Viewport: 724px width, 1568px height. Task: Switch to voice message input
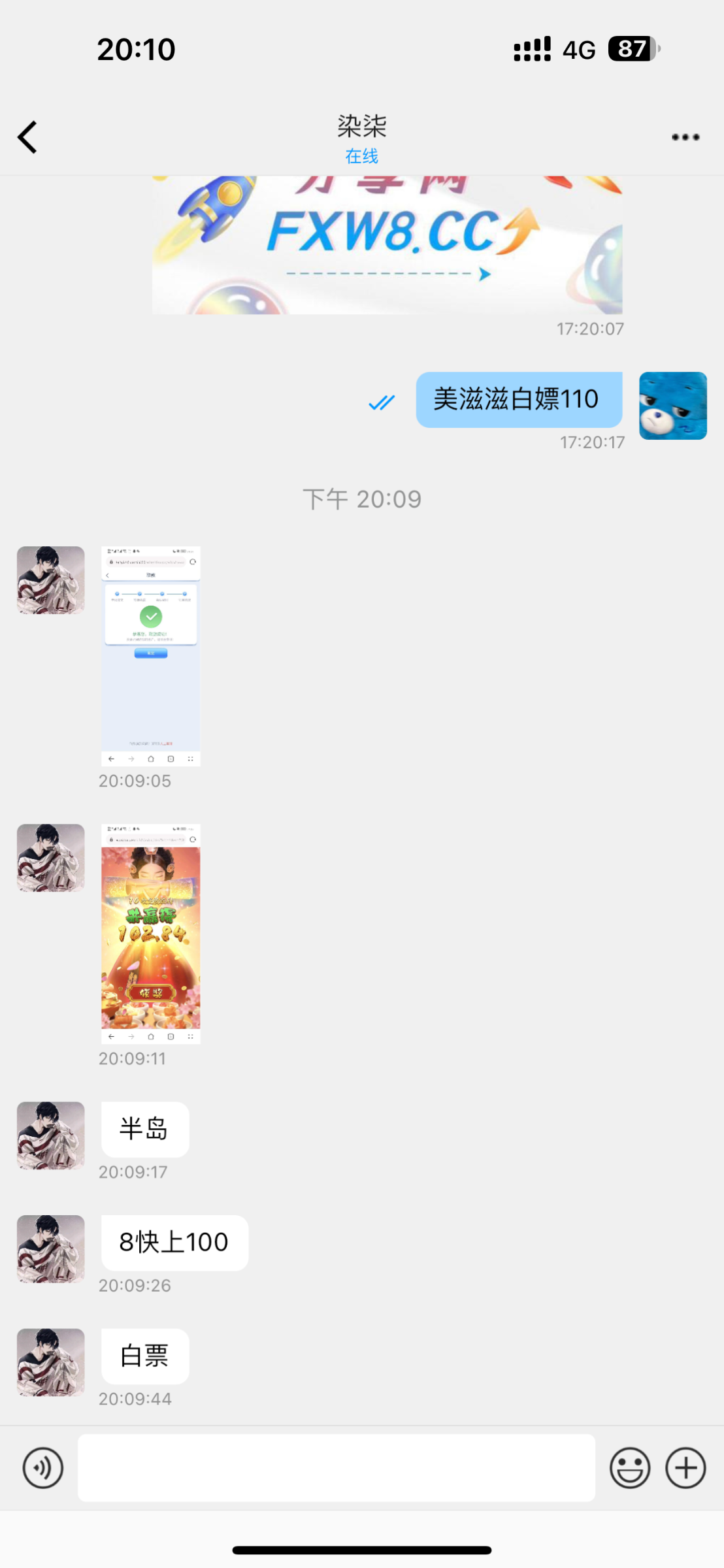tap(43, 1468)
